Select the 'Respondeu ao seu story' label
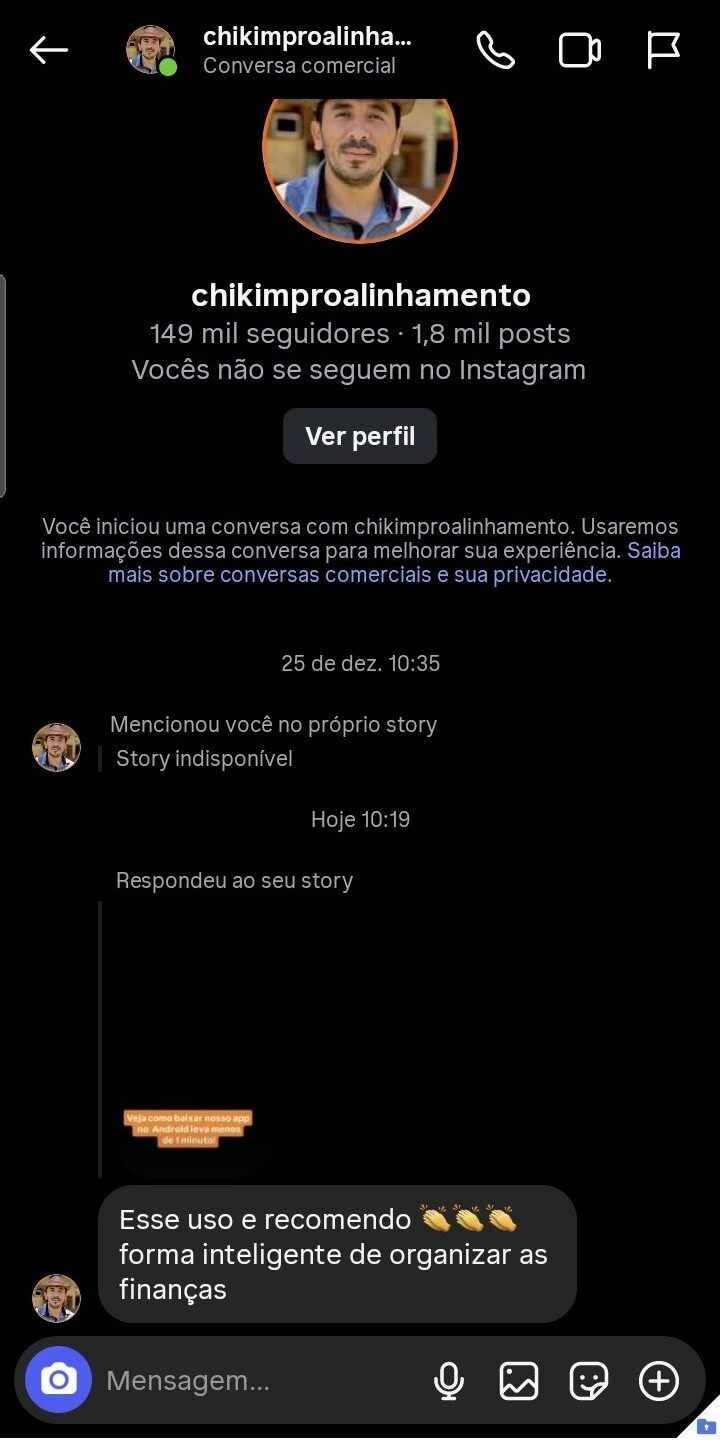Image resolution: width=720 pixels, height=1440 pixels. (235, 880)
